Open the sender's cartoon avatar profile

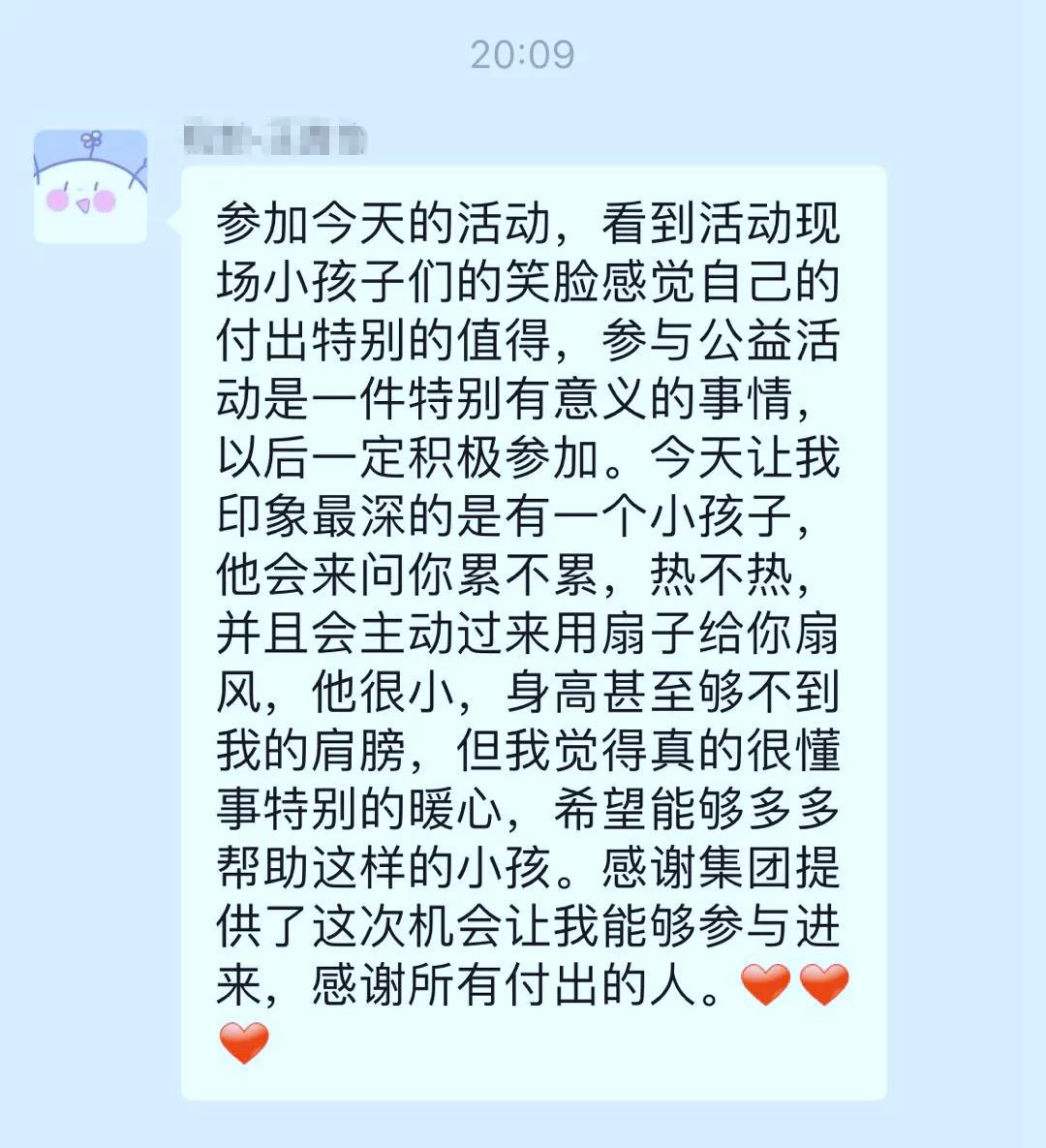click(90, 186)
